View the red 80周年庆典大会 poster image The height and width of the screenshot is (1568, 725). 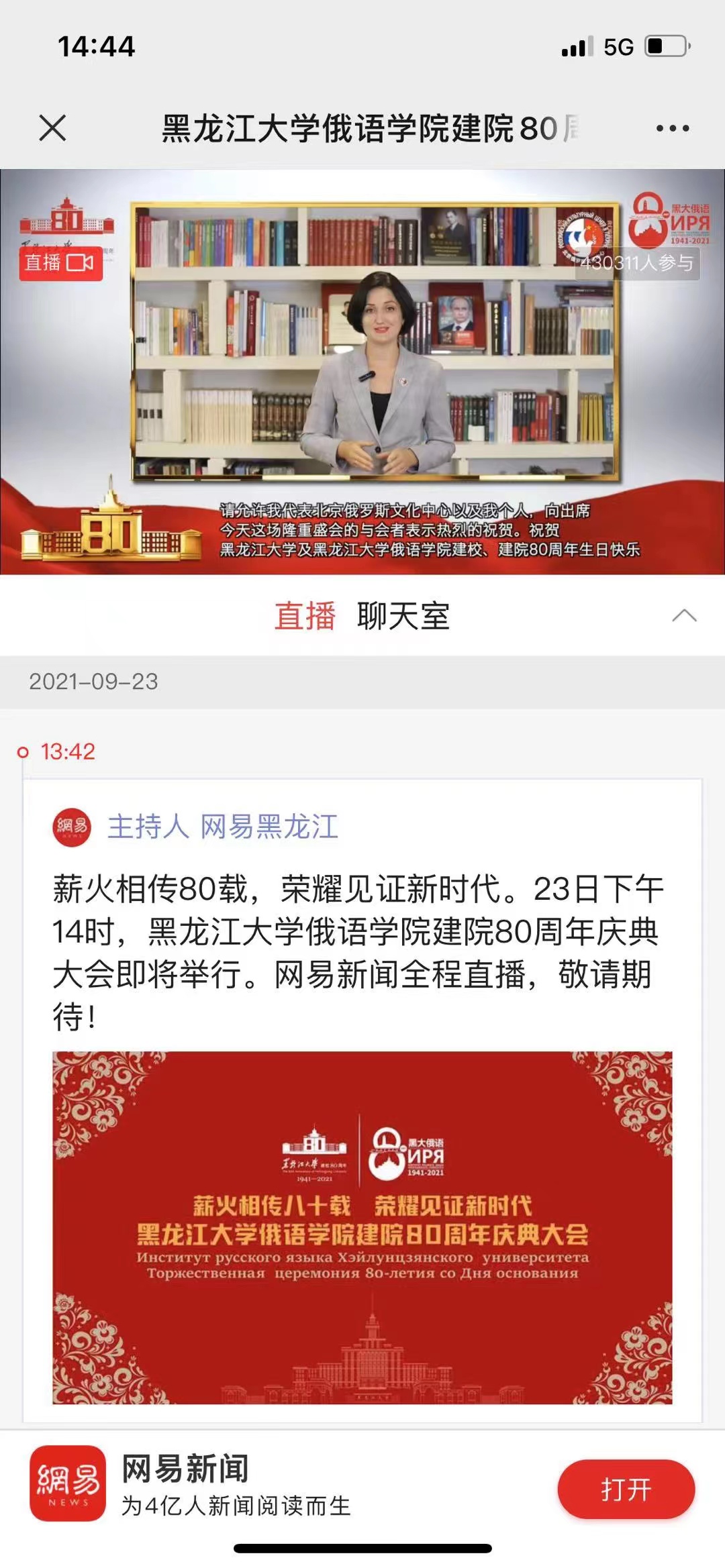[362, 1227]
